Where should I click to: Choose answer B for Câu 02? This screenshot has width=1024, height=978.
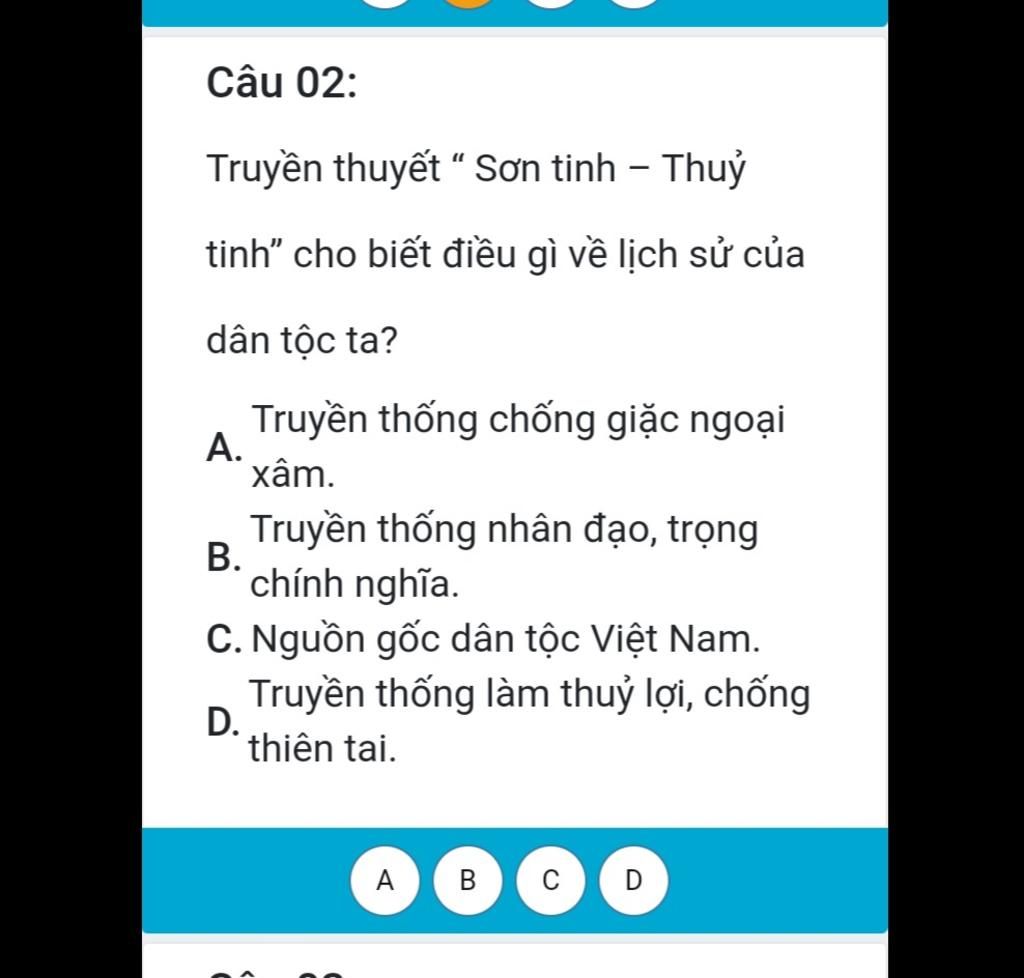[x=467, y=881]
